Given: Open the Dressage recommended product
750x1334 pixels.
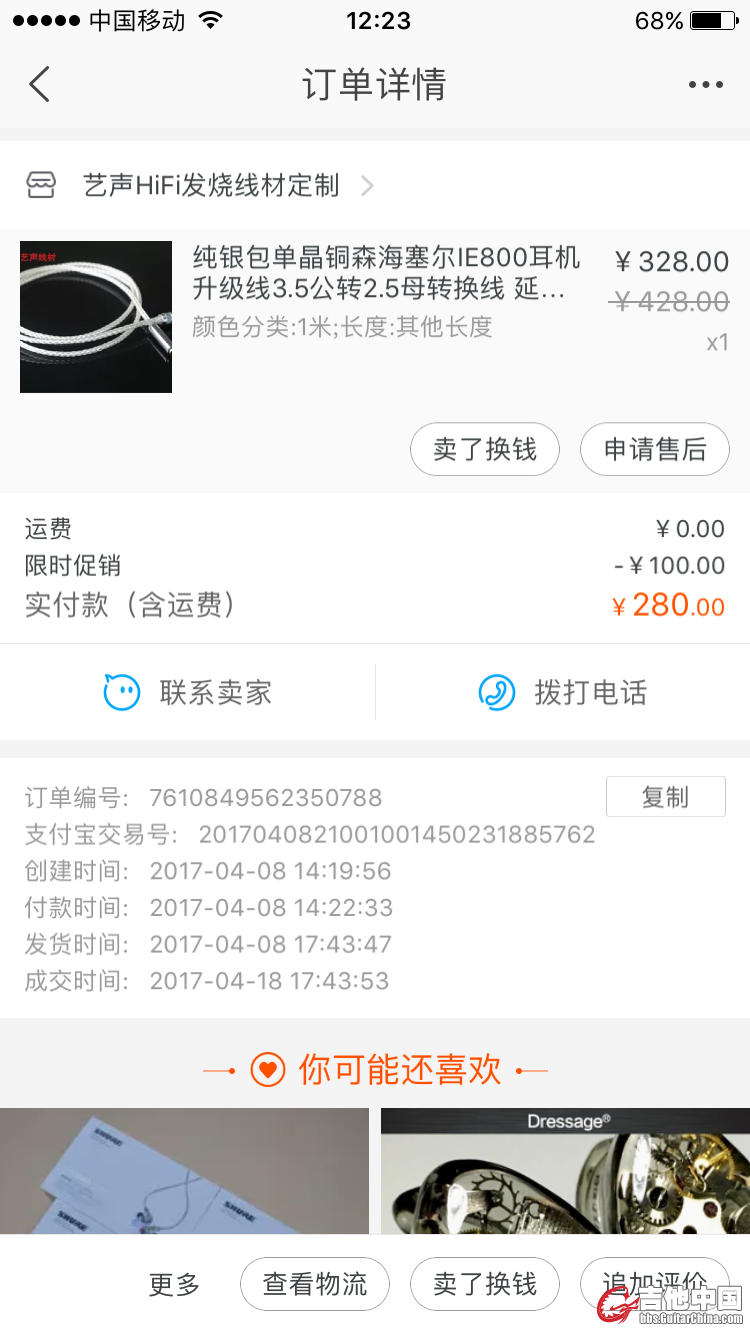Looking at the screenshot, I should tap(565, 1170).
